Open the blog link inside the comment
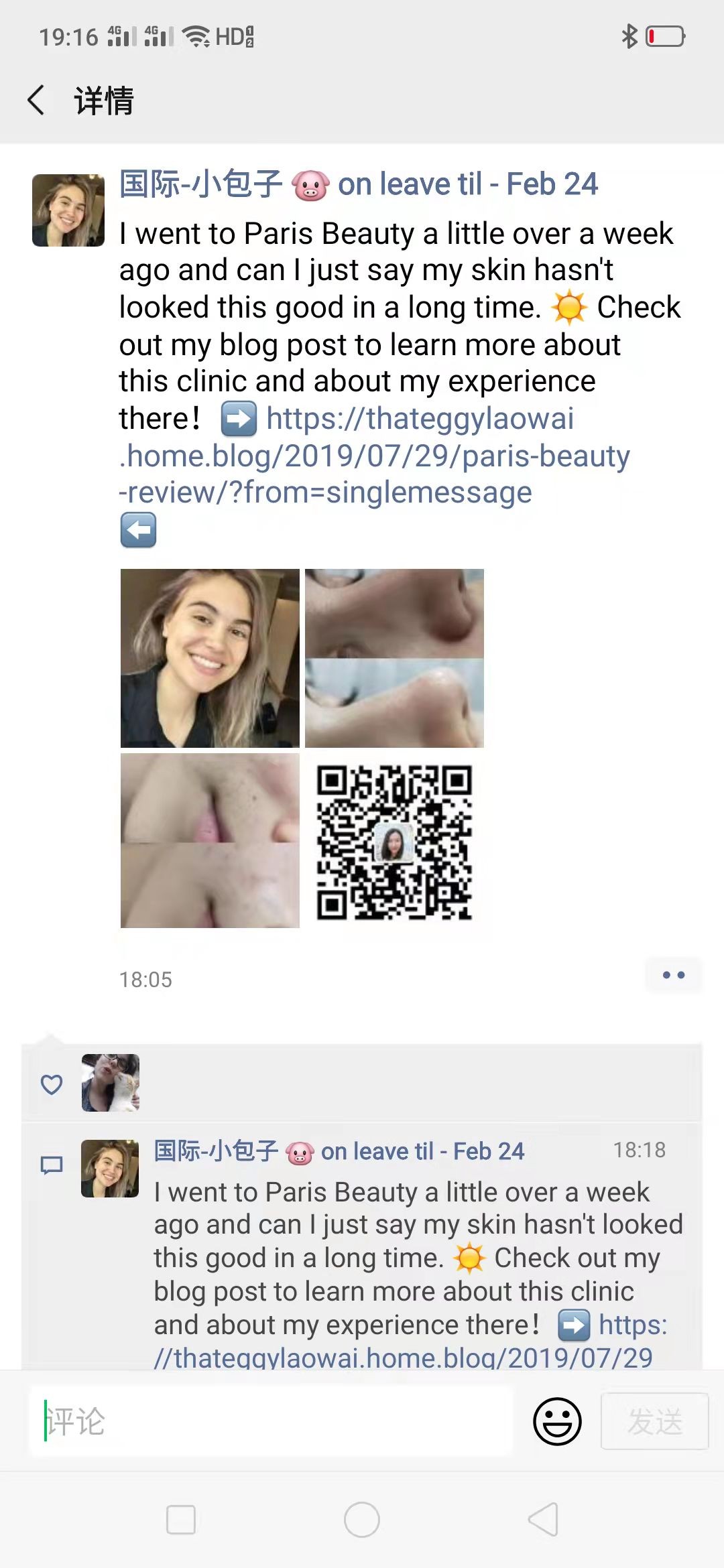 [x=402, y=1358]
